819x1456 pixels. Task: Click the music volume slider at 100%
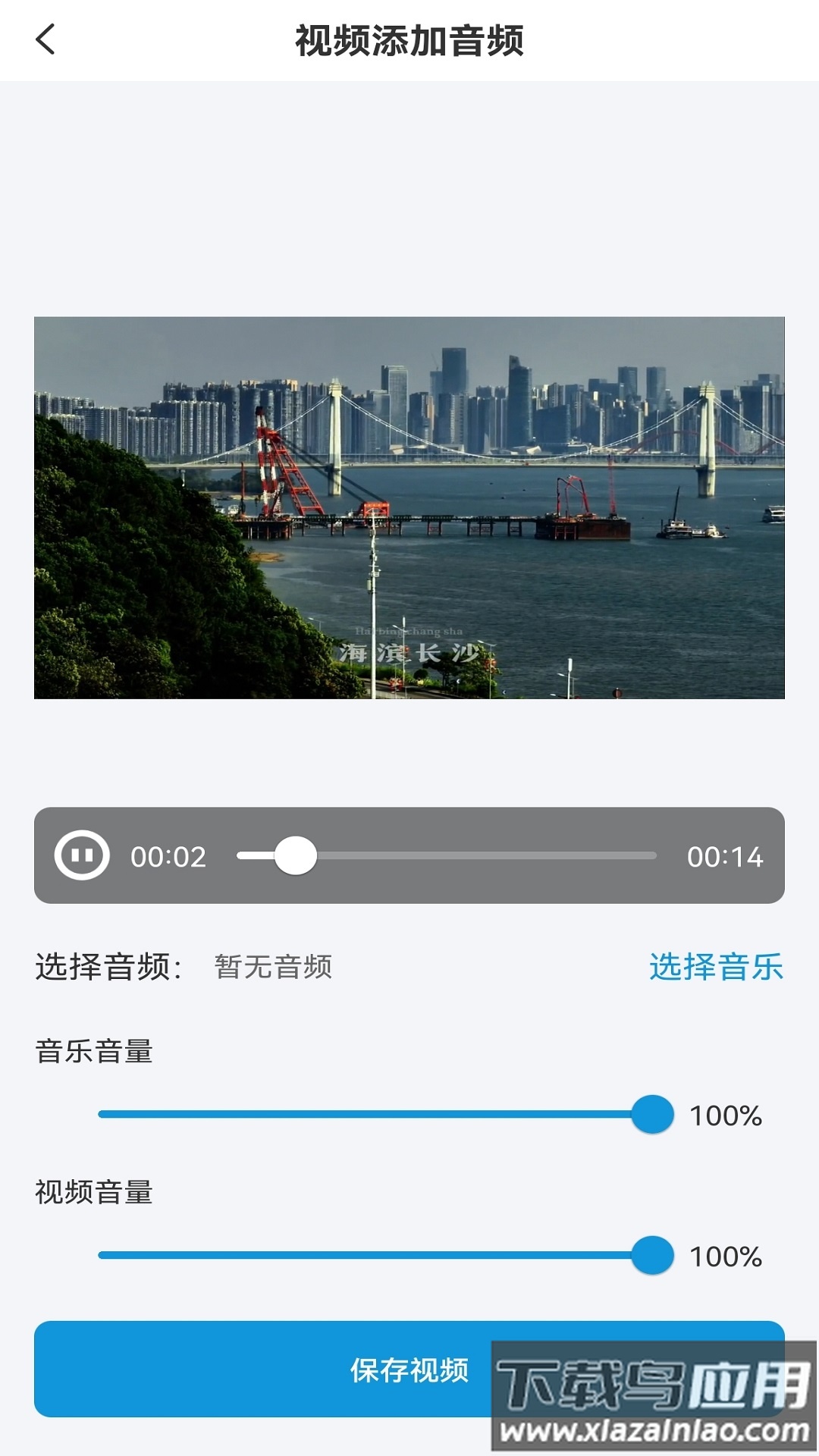tap(654, 1112)
